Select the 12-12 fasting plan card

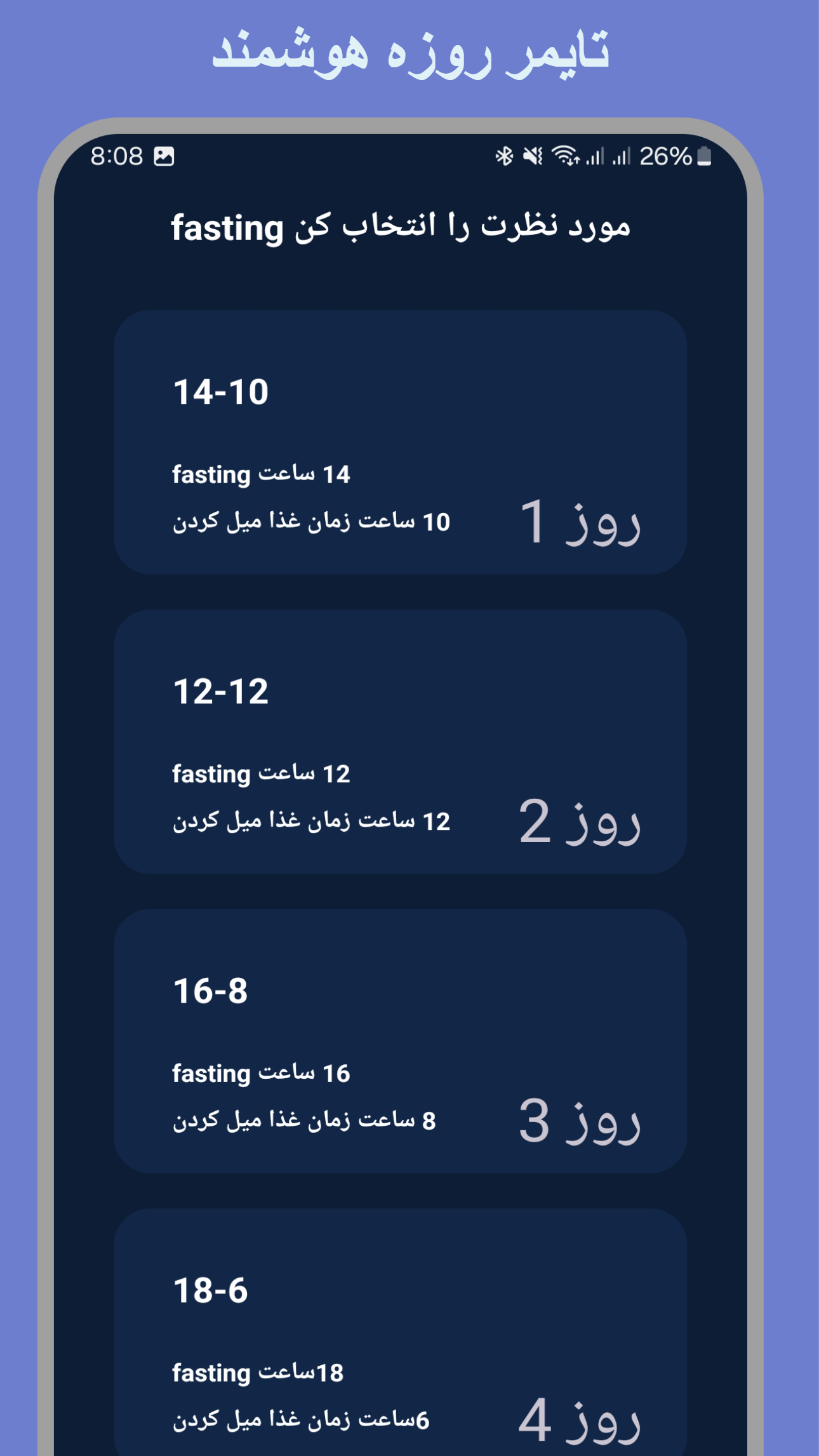400,740
